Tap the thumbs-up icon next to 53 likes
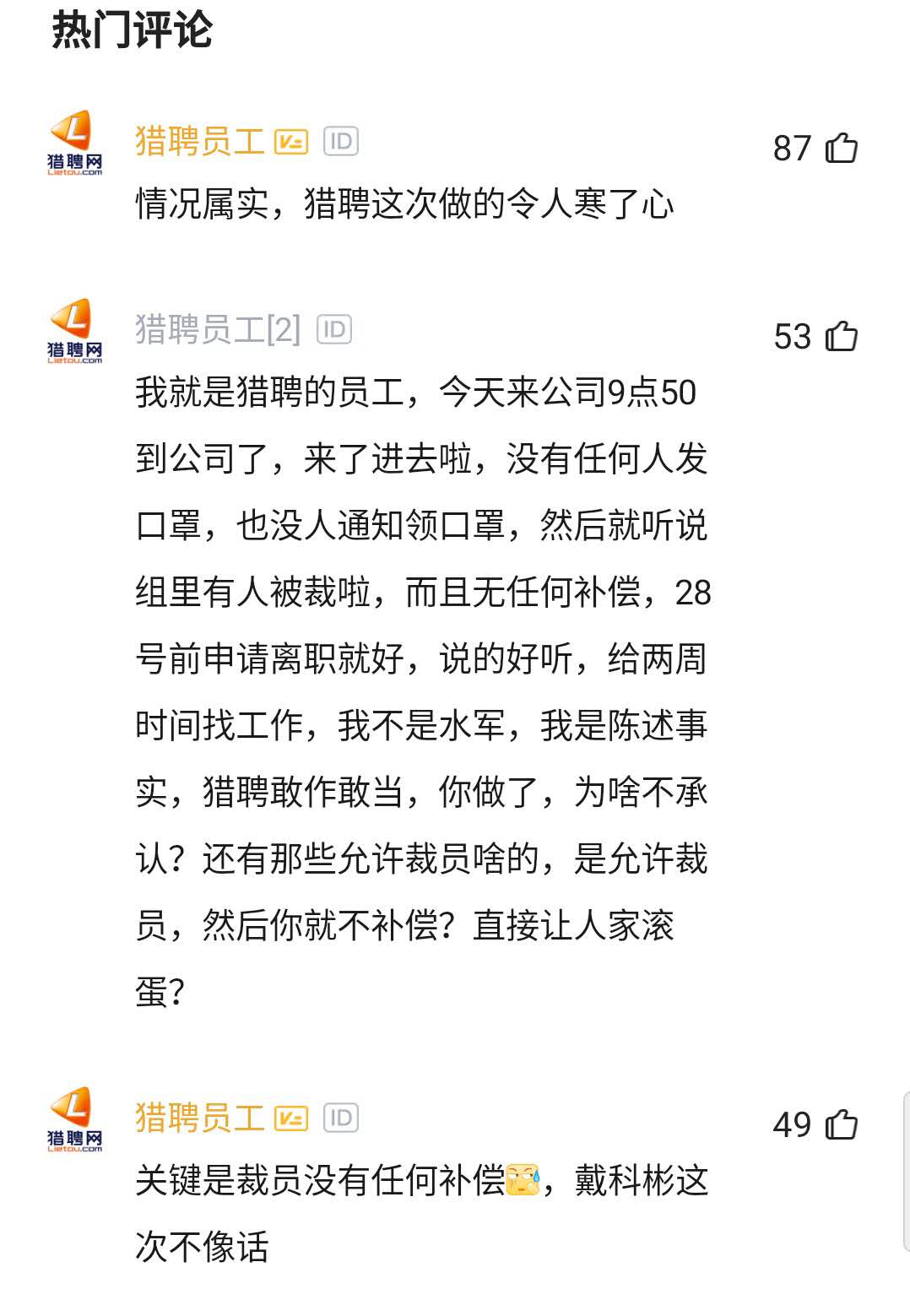The height and width of the screenshot is (1316, 910). tap(842, 336)
